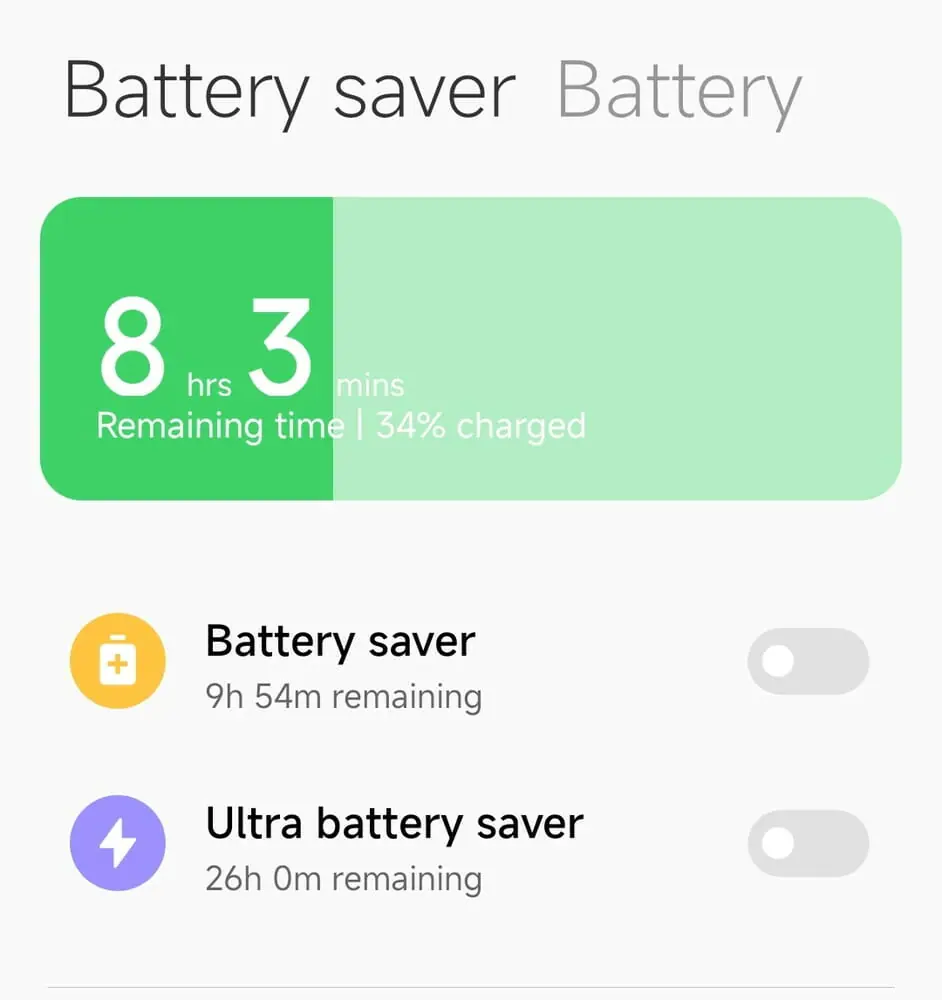Viewport: 942px width, 1000px height.
Task: Switch to the Battery tab
Action: click(679, 92)
